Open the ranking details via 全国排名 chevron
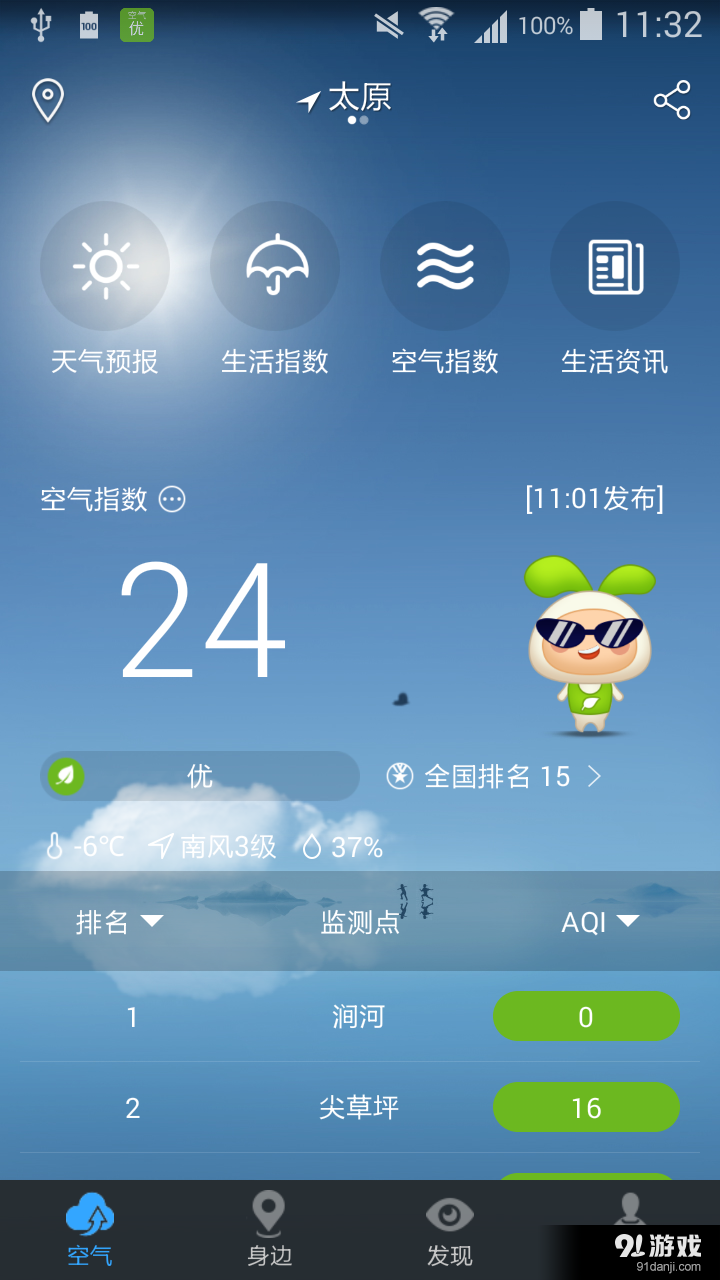 (595, 776)
